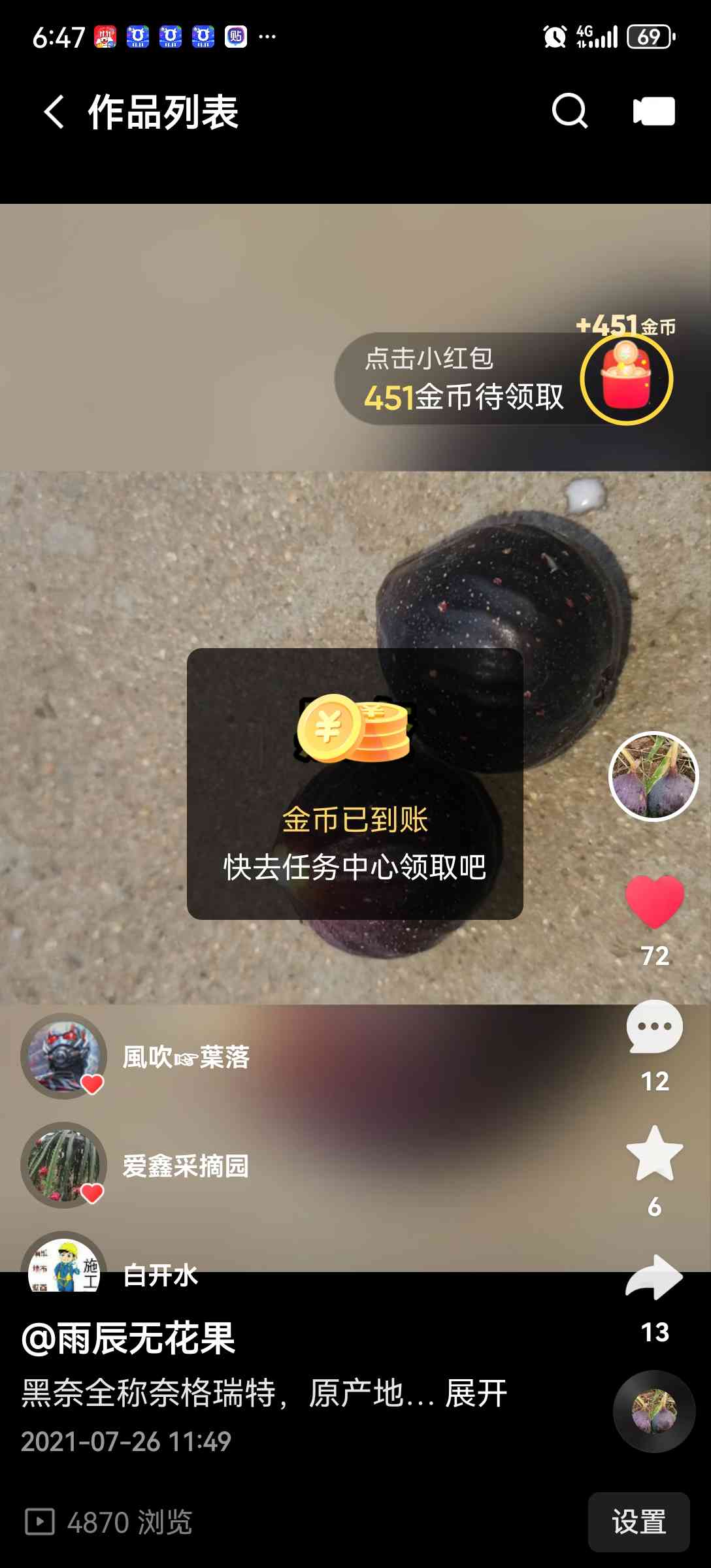Share this video
Image resolution: width=711 pixels, height=1568 pixels.
pyautogui.click(x=654, y=1278)
